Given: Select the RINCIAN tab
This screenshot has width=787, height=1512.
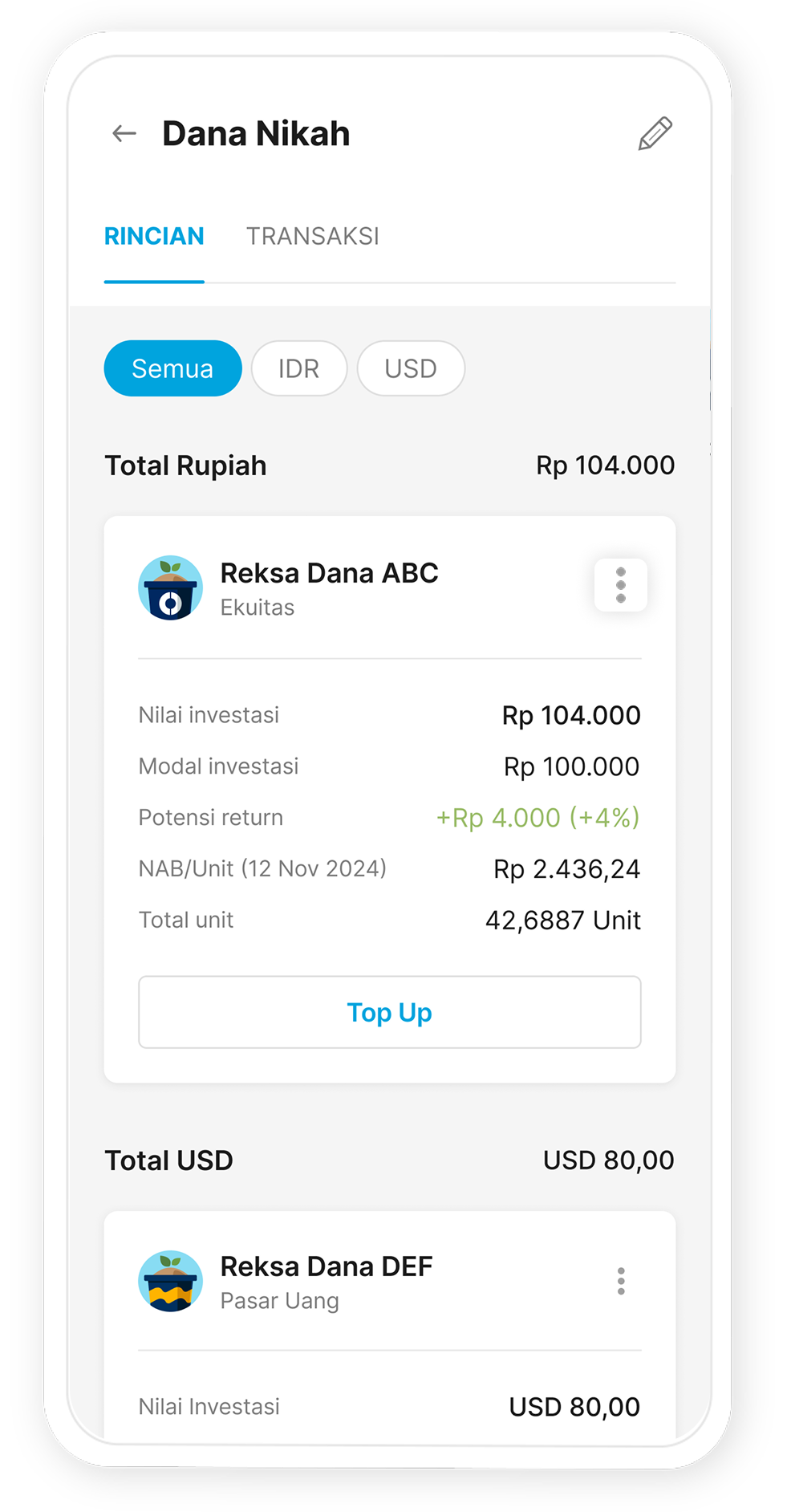Looking at the screenshot, I should tap(154, 236).
